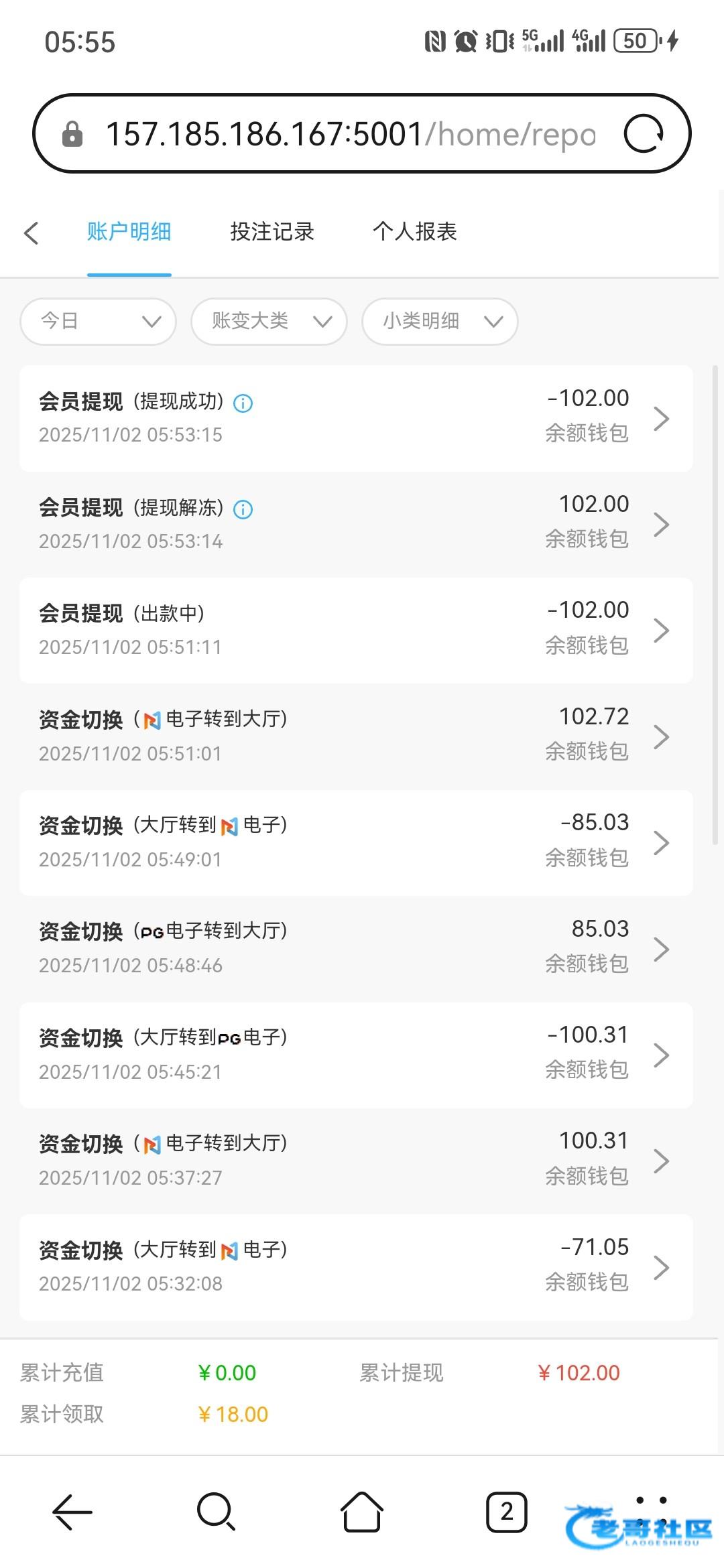The height and width of the screenshot is (1568, 724).
Task: Open the 账变大类 dropdown
Action: (x=269, y=322)
